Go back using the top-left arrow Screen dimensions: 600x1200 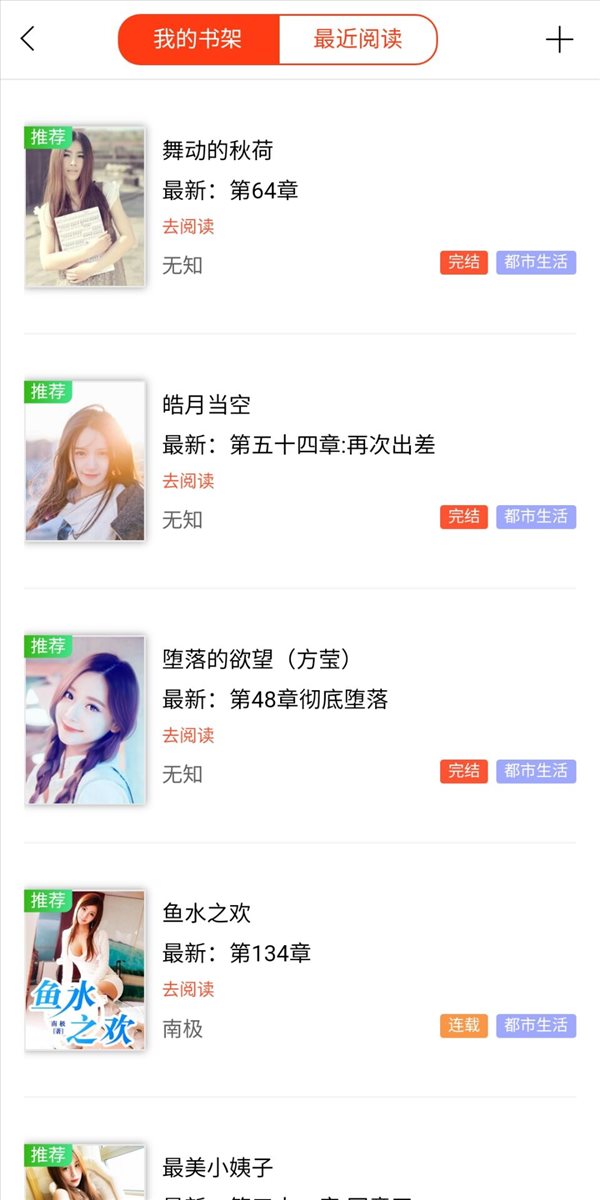coord(27,40)
